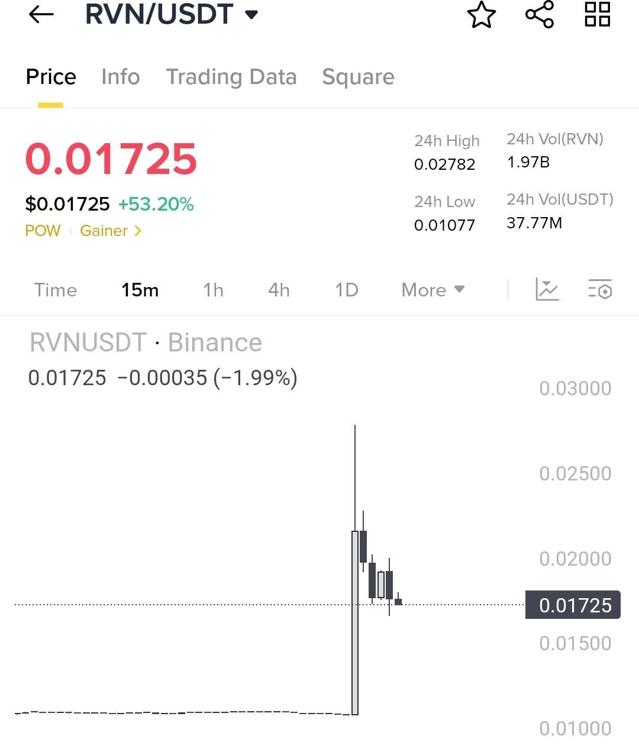Switch to the Trading Data tab
This screenshot has height=752, width=639.
(x=231, y=77)
